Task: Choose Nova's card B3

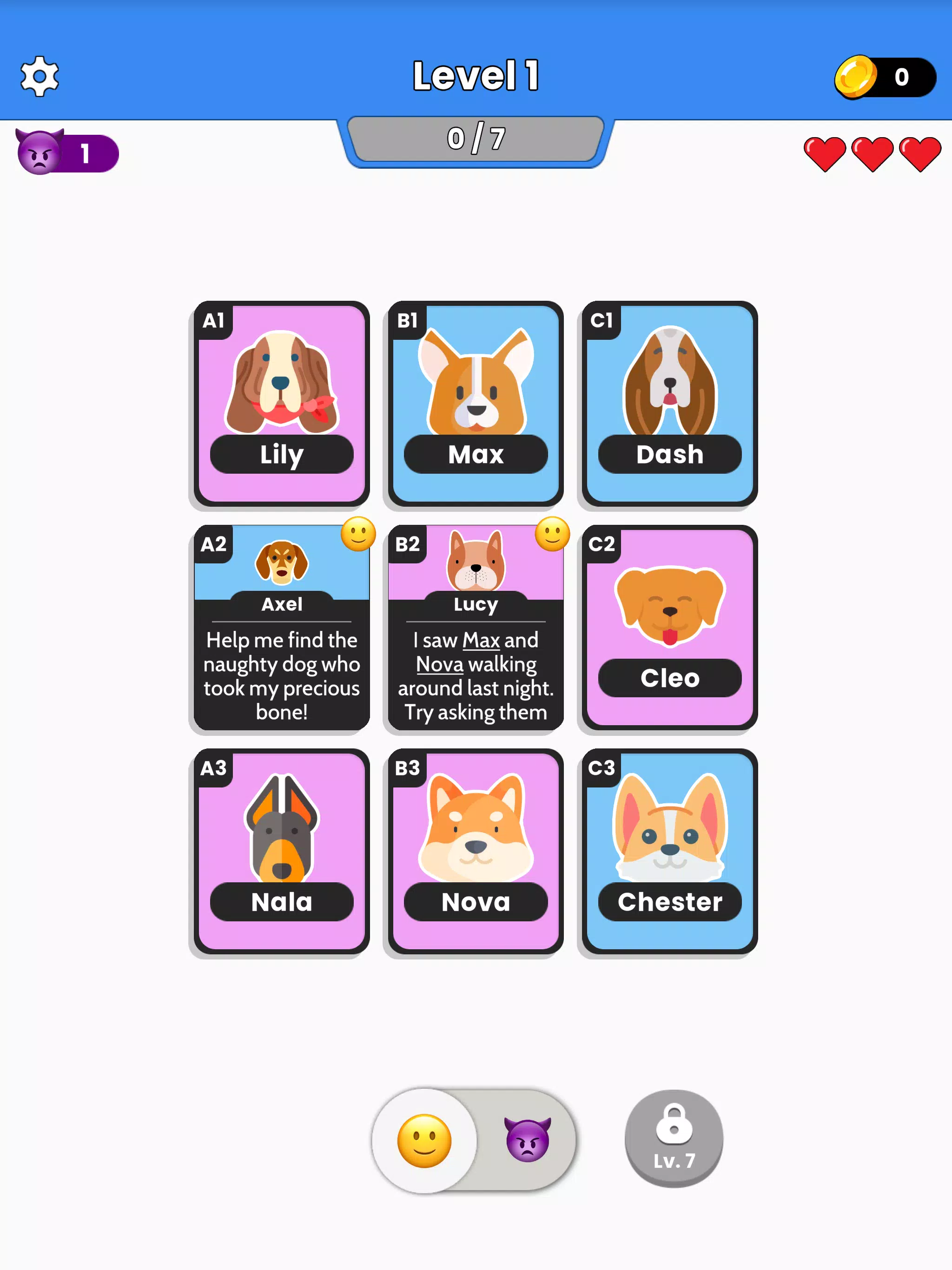Action: [x=476, y=851]
